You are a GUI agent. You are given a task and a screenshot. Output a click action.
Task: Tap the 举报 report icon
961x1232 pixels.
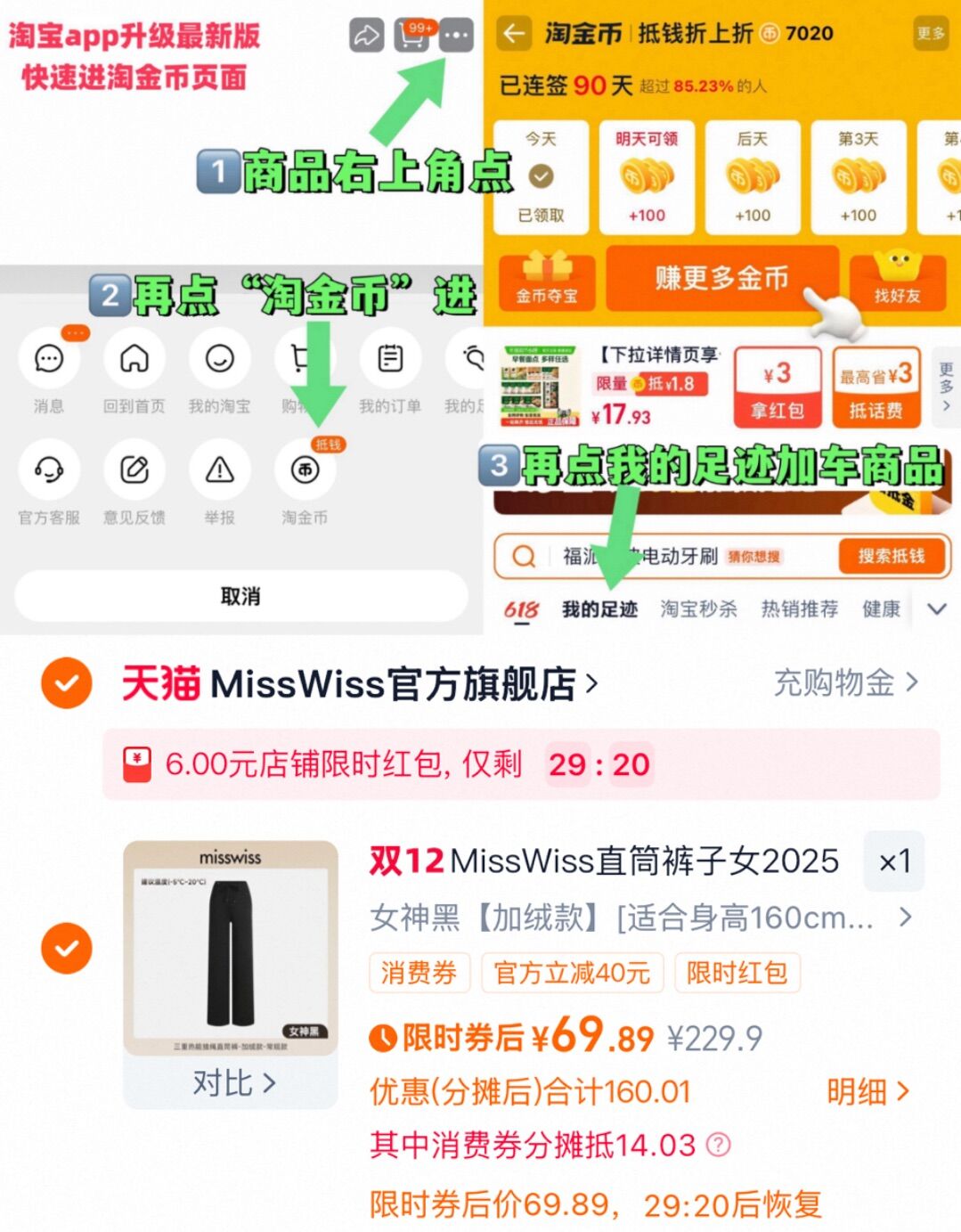pos(219,470)
